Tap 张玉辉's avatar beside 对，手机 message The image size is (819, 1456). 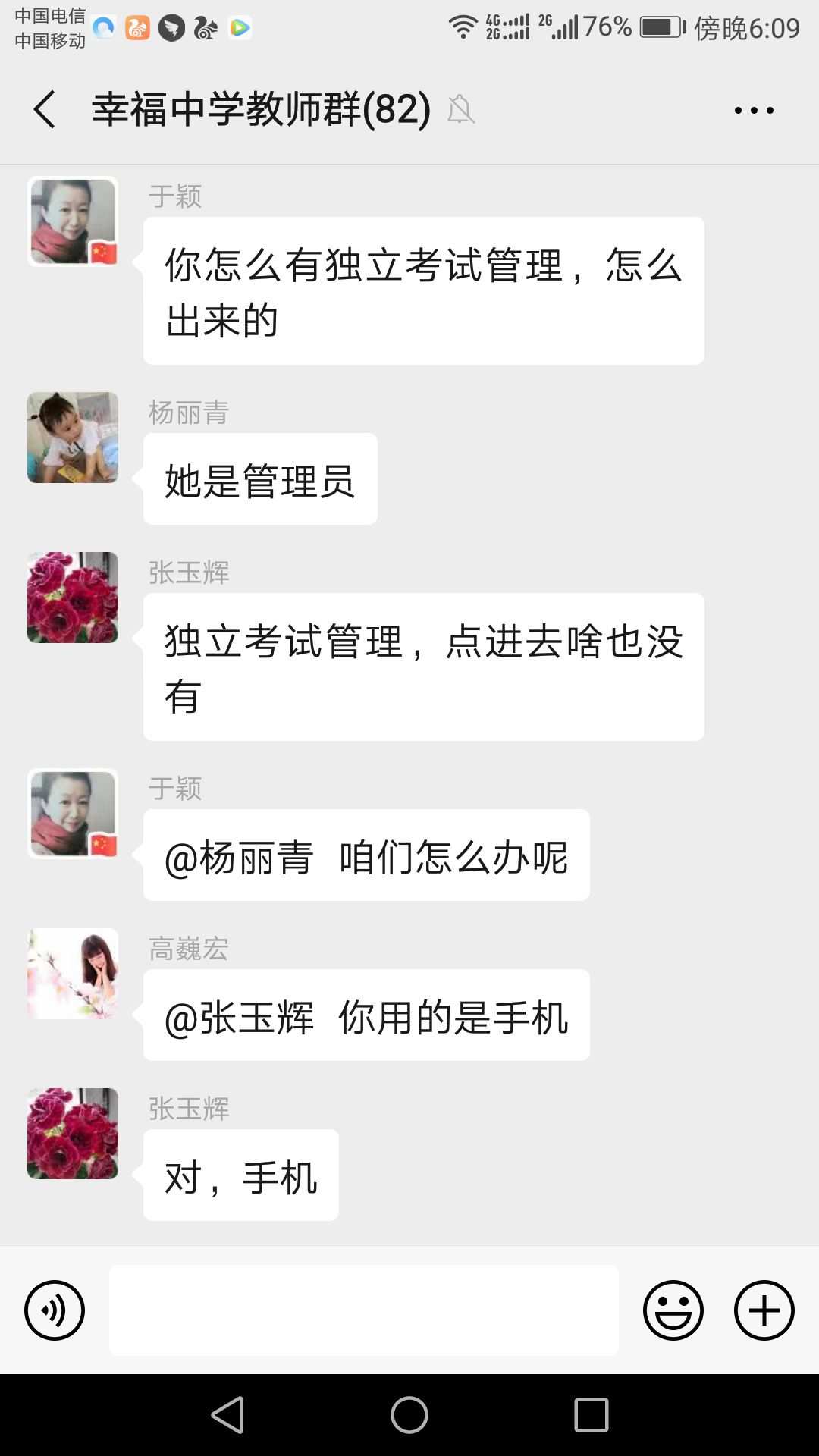pos(73,1134)
